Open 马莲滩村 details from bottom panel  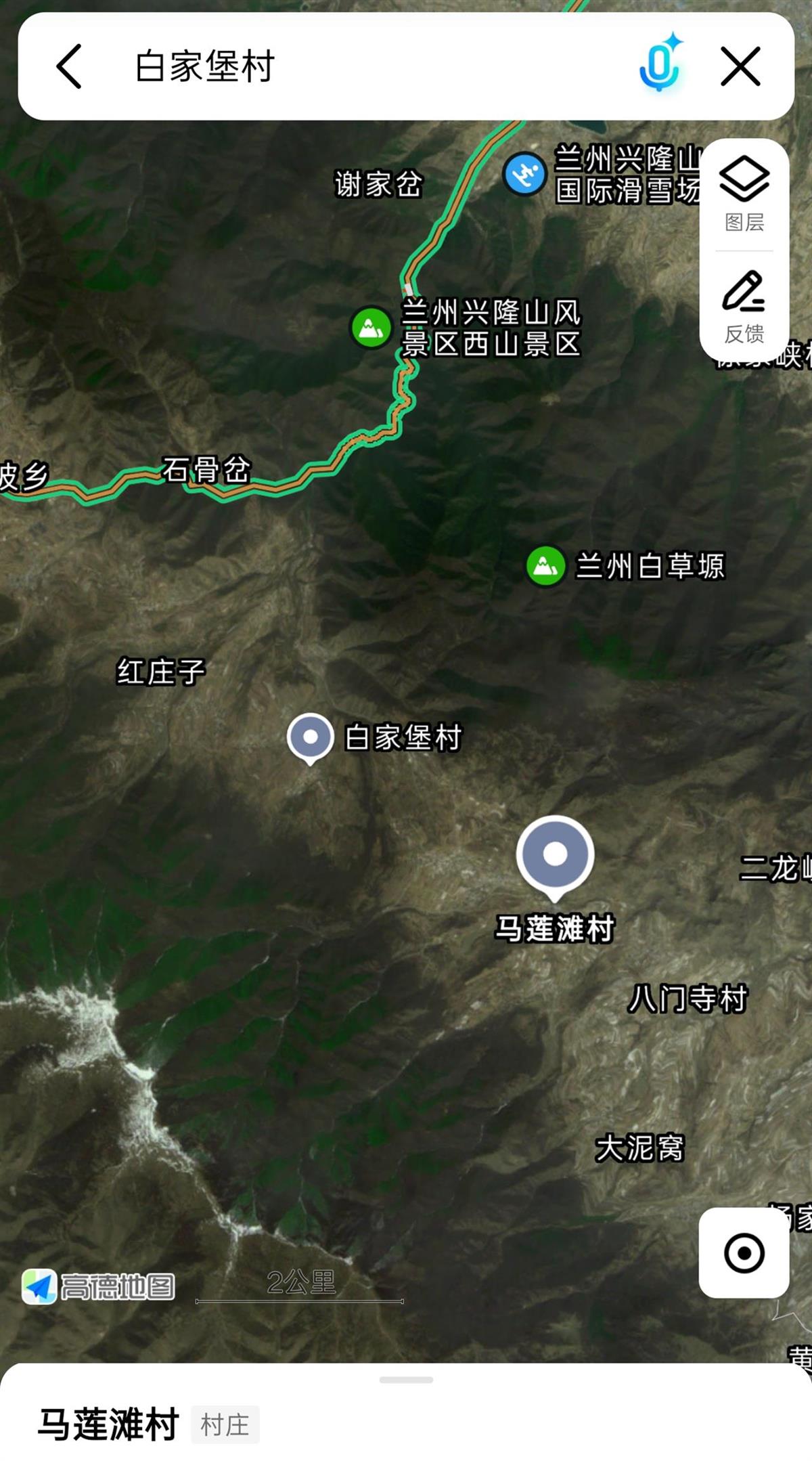(108, 1424)
